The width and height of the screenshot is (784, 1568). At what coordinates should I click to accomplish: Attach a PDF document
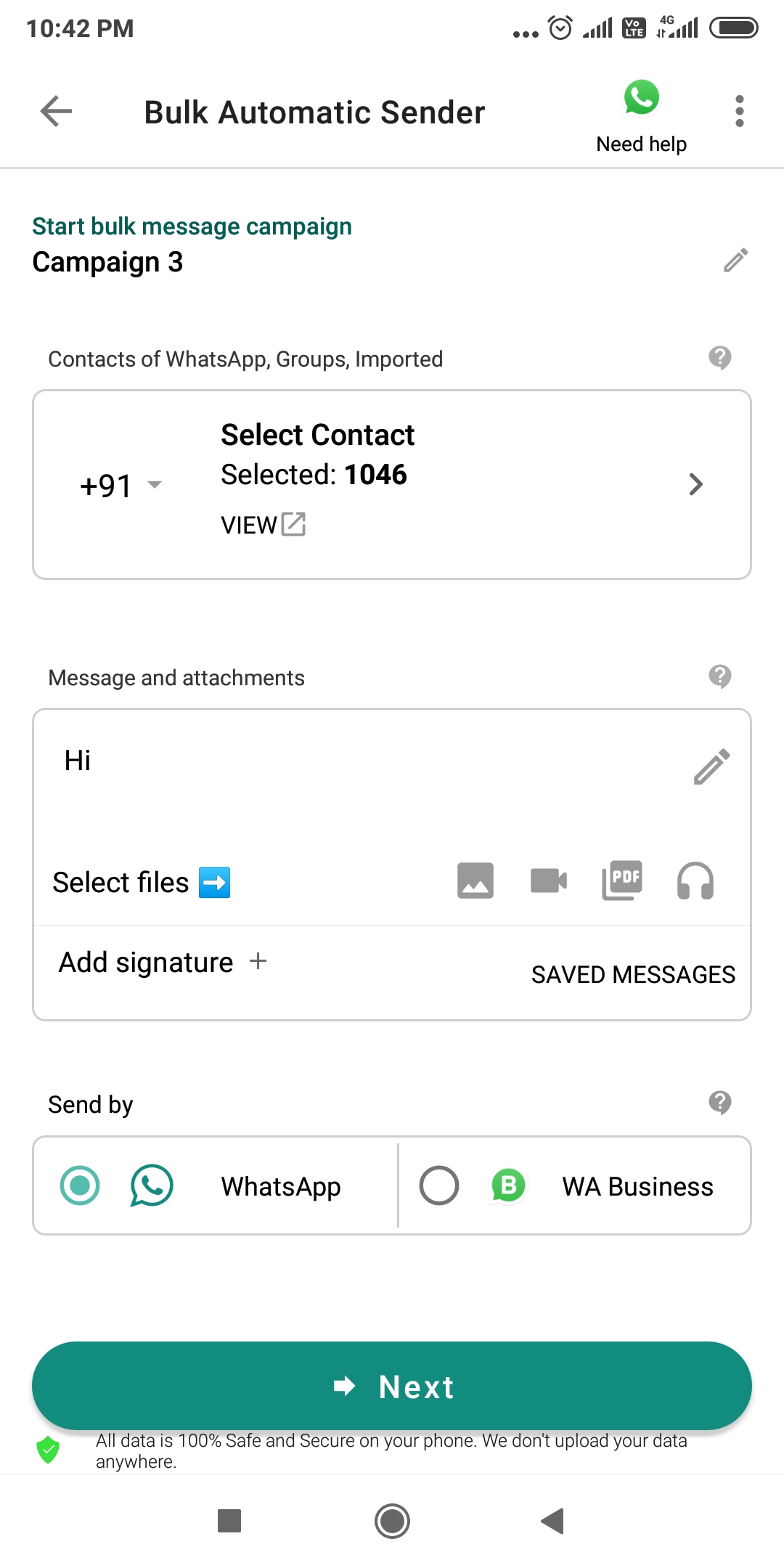click(x=622, y=881)
